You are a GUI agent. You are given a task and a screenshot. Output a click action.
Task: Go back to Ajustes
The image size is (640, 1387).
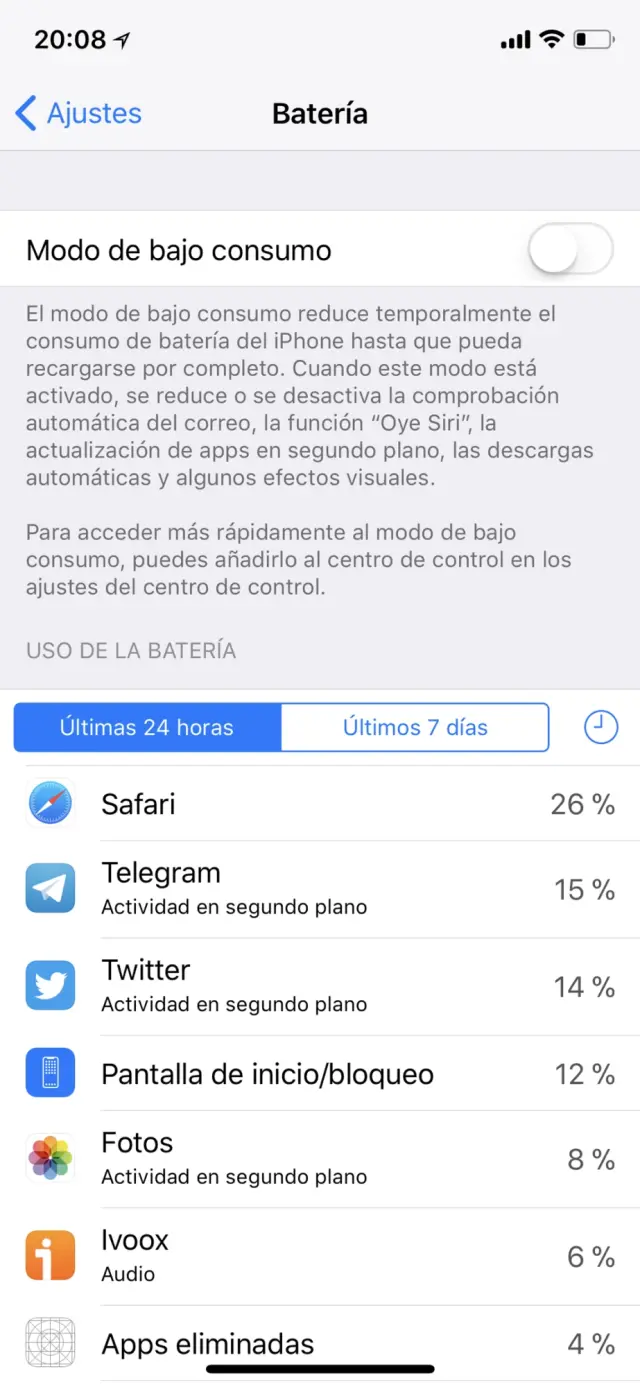tap(79, 114)
